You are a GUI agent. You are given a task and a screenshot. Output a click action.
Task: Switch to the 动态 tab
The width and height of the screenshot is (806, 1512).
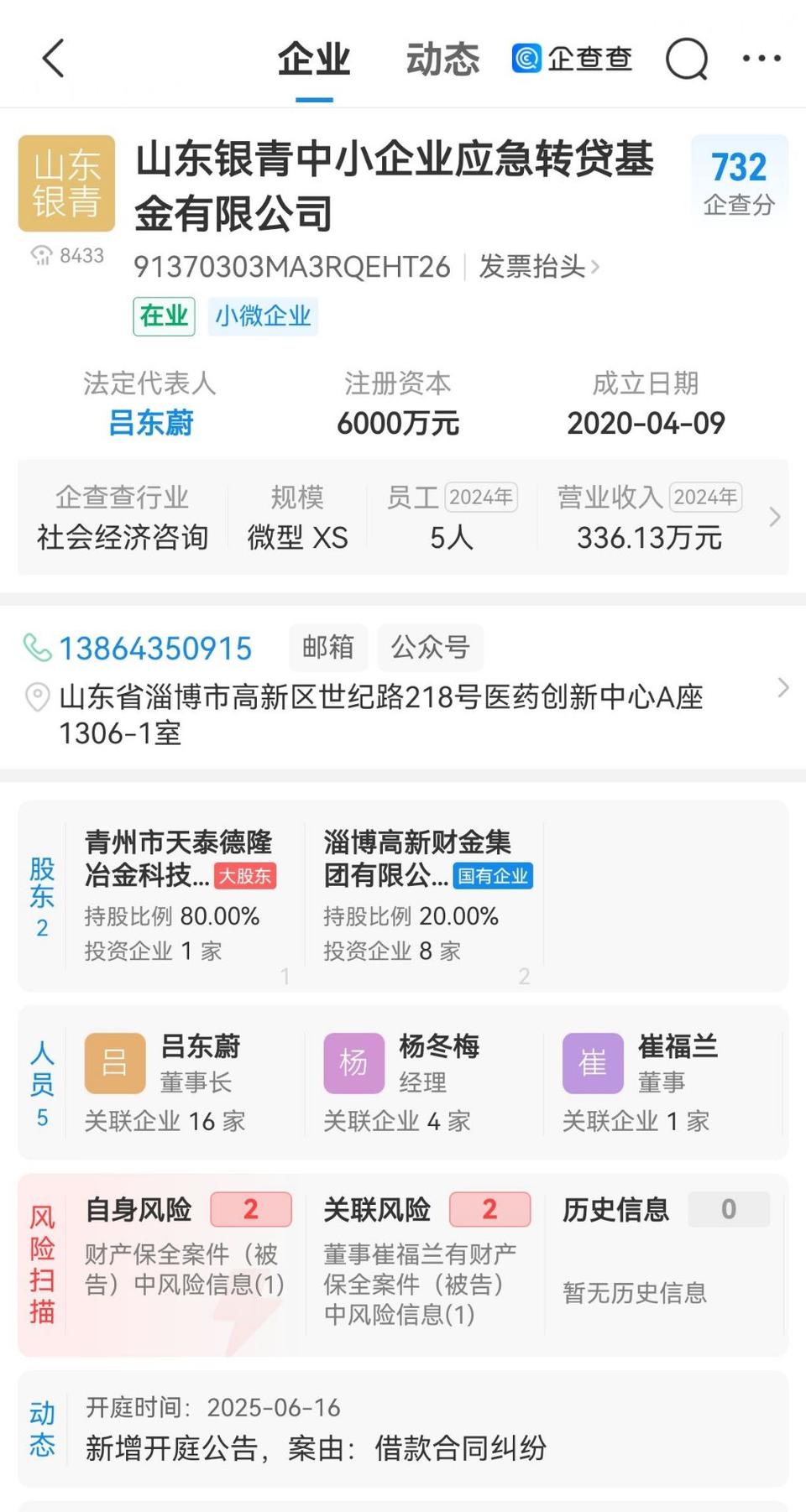(442, 60)
